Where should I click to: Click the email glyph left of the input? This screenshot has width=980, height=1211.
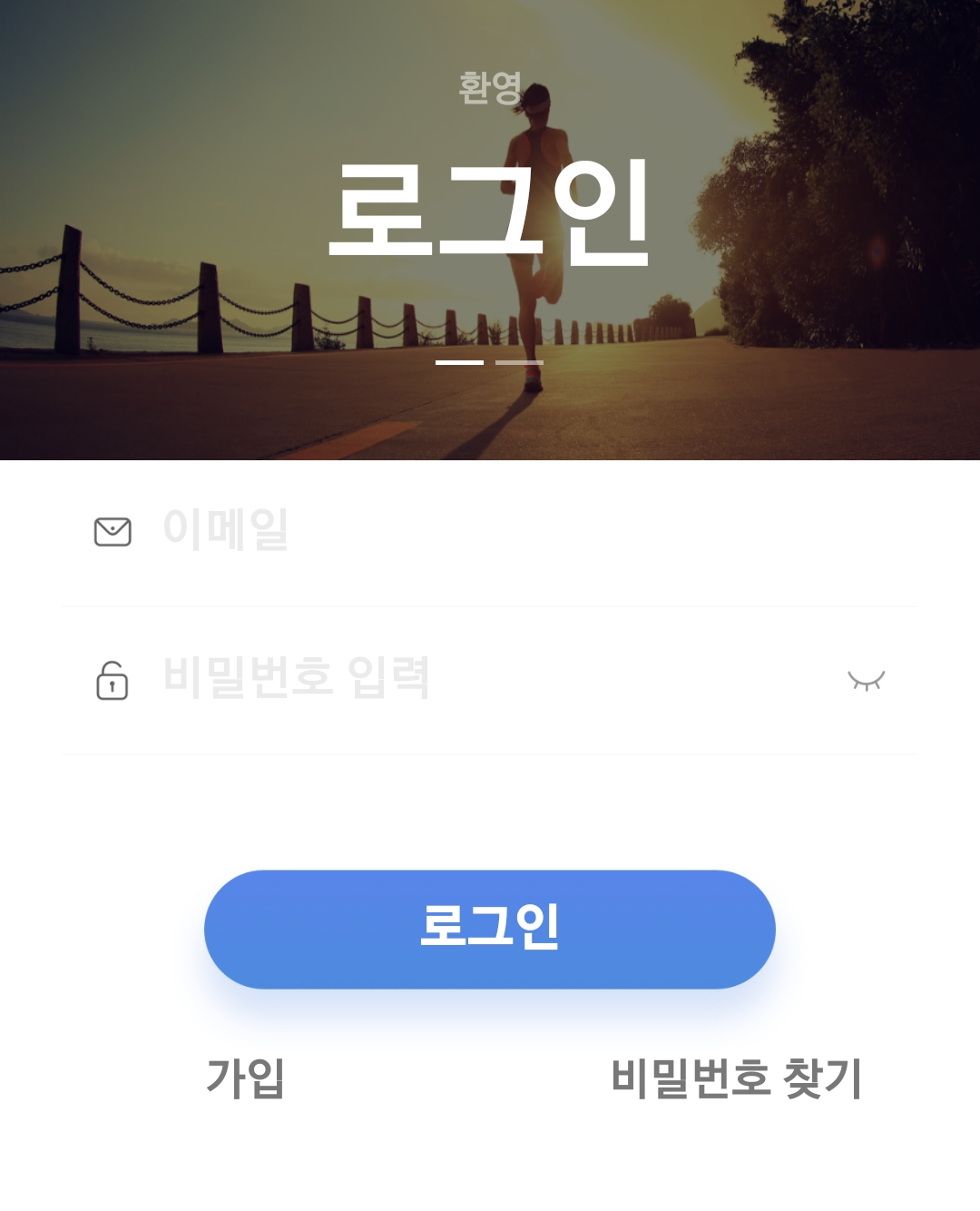coord(112,529)
